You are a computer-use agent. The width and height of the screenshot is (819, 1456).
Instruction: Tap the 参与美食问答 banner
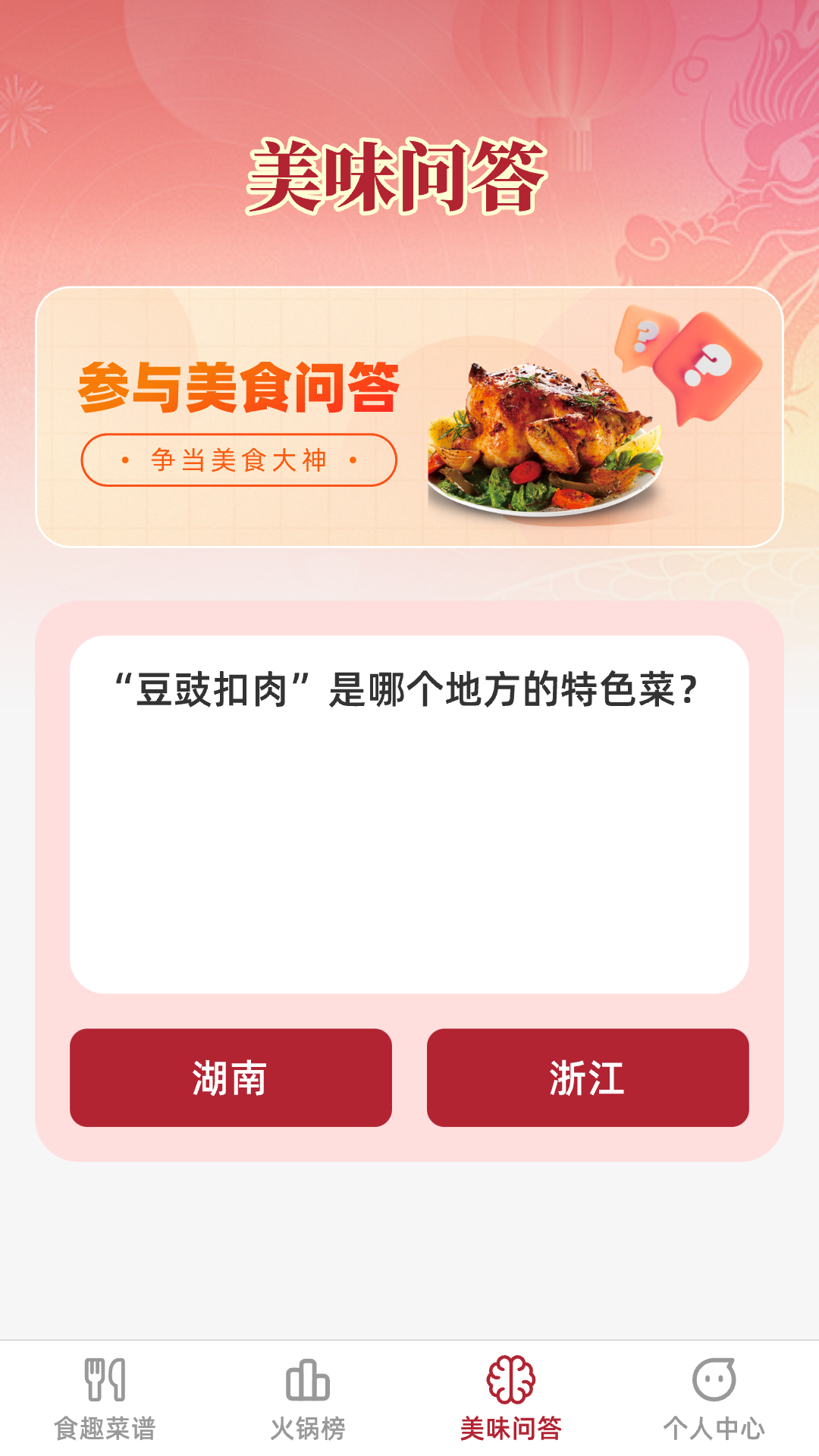click(409, 417)
